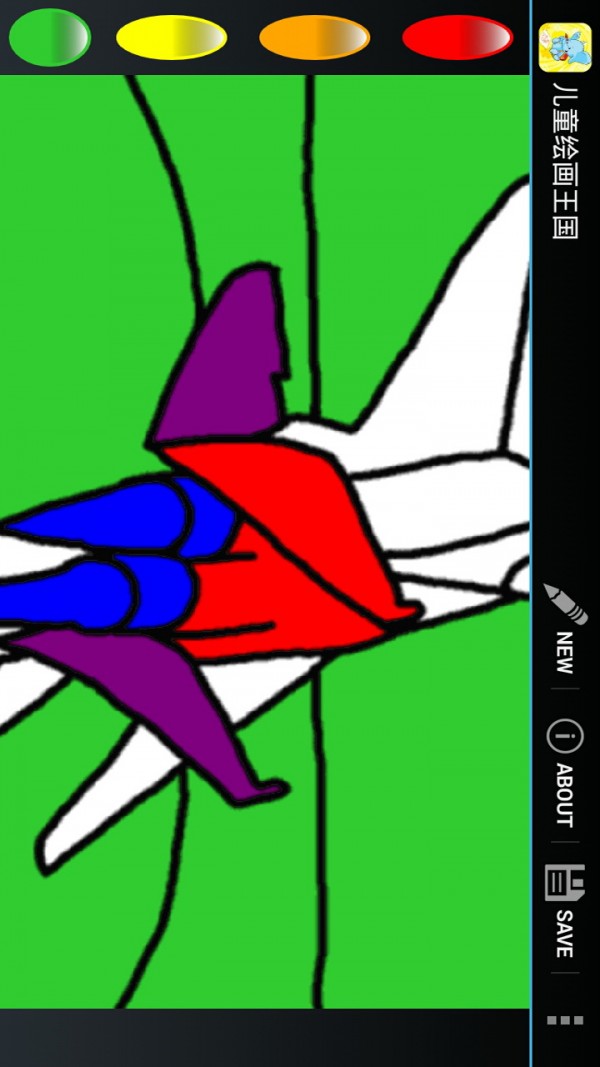The height and width of the screenshot is (1067, 600).
Task: Switch to the red paint color
Action: (x=457, y=37)
